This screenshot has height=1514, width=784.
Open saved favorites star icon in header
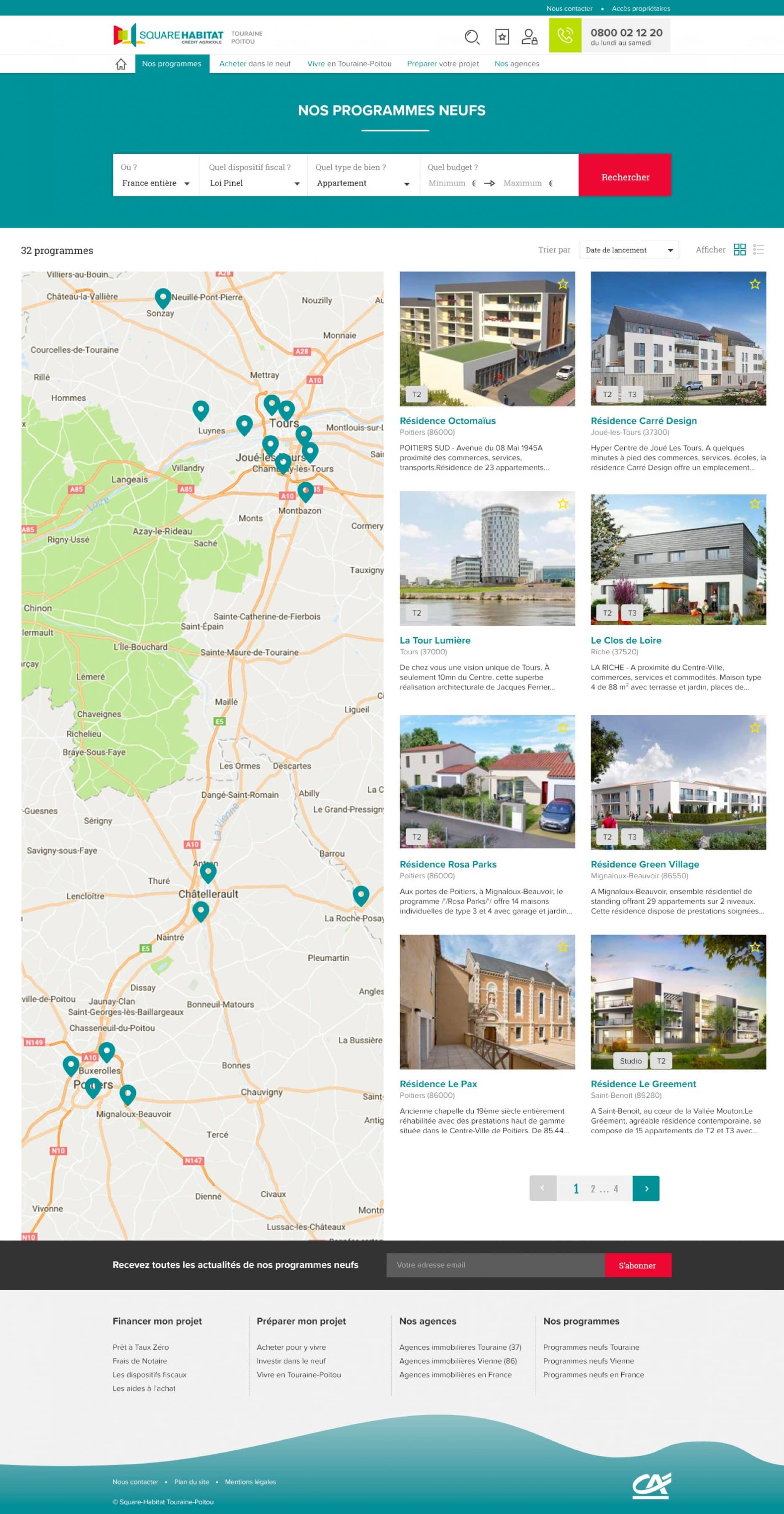pos(502,37)
